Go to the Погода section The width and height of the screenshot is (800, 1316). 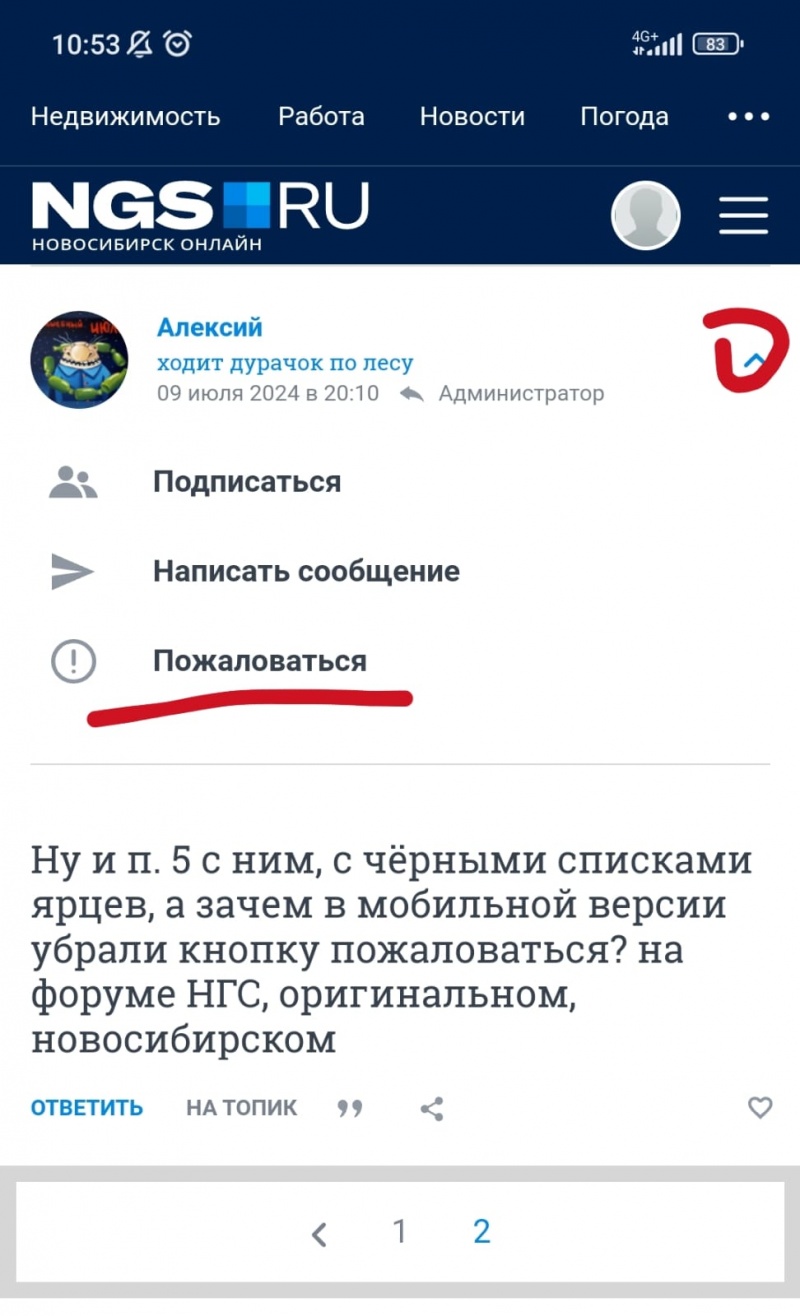(x=624, y=117)
